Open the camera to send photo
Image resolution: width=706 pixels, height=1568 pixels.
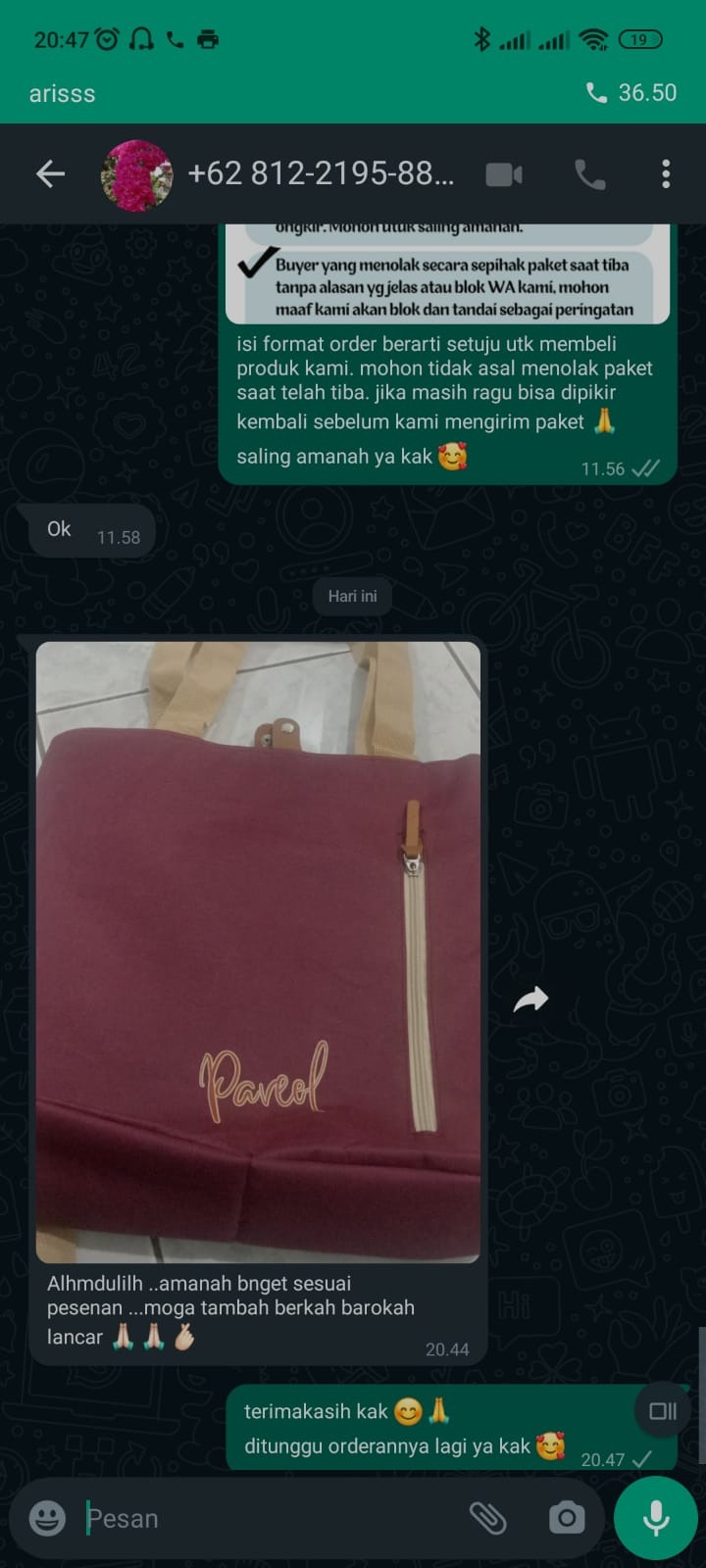(566, 1518)
